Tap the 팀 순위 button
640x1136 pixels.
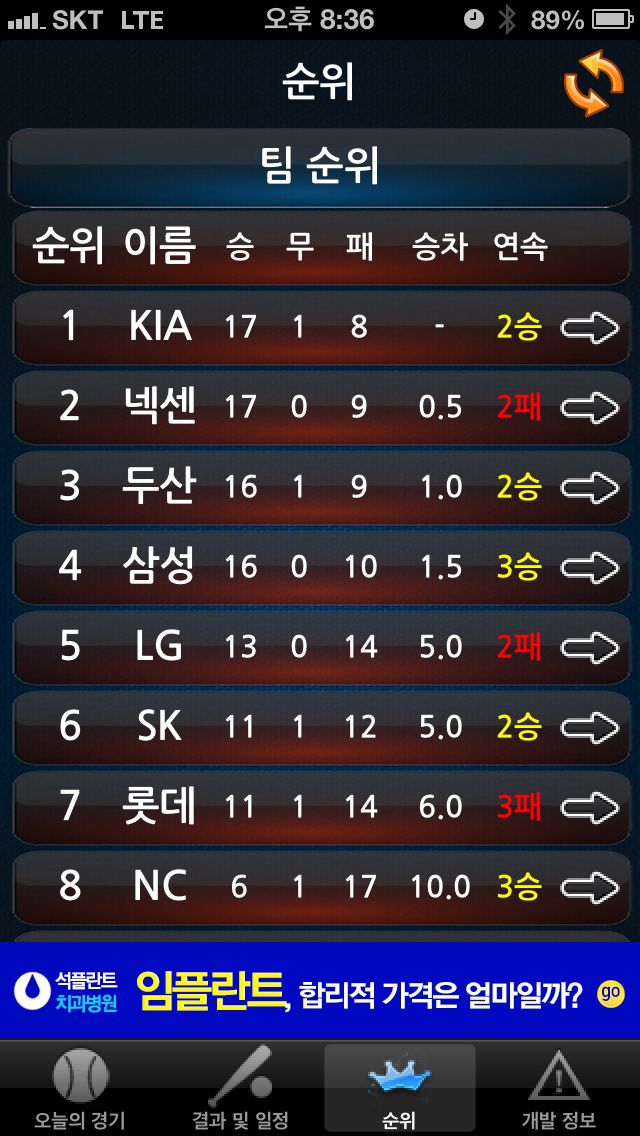click(320, 166)
